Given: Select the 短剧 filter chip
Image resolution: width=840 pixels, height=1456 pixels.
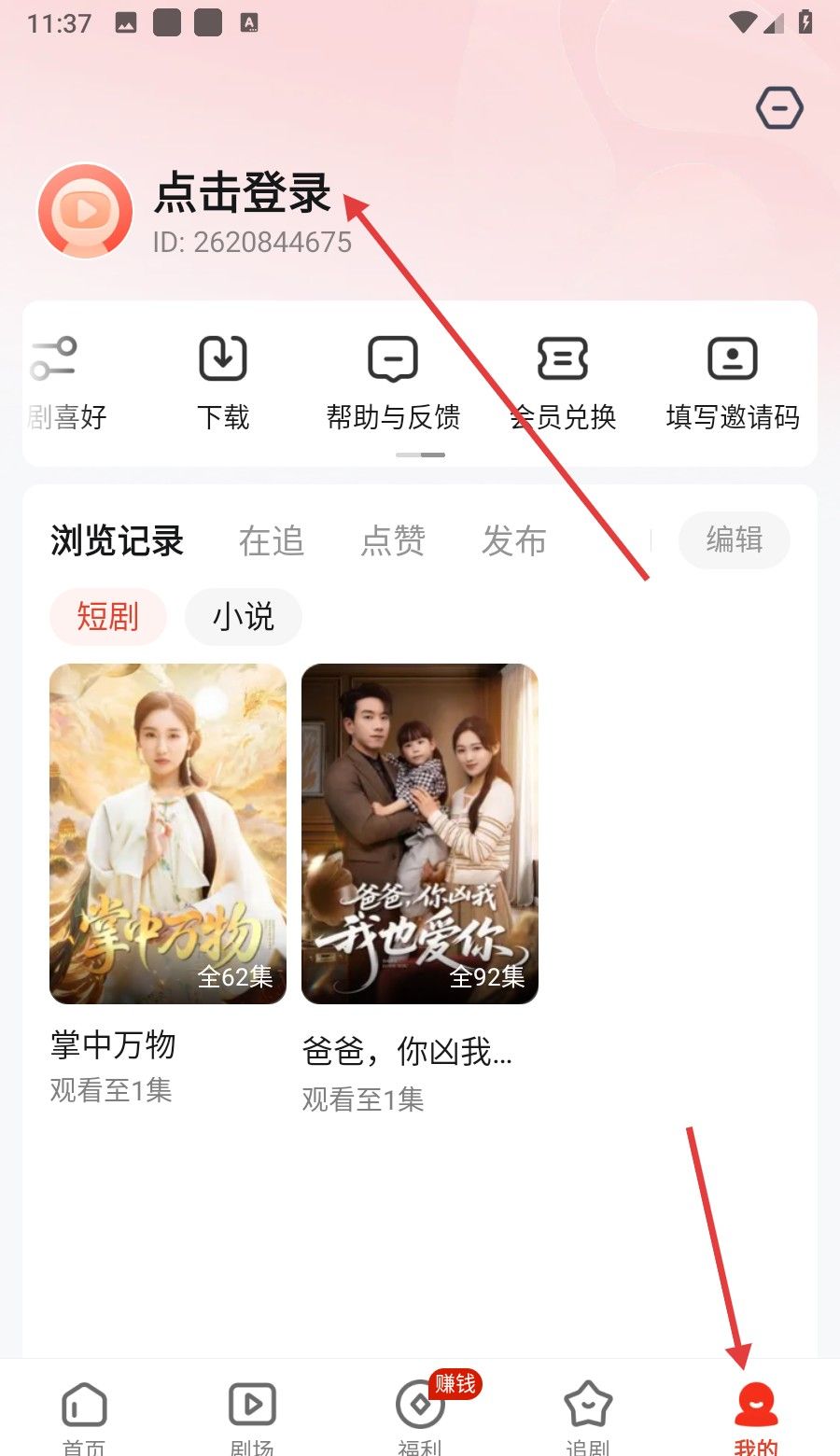Looking at the screenshot, I should (x=107, y=616).
